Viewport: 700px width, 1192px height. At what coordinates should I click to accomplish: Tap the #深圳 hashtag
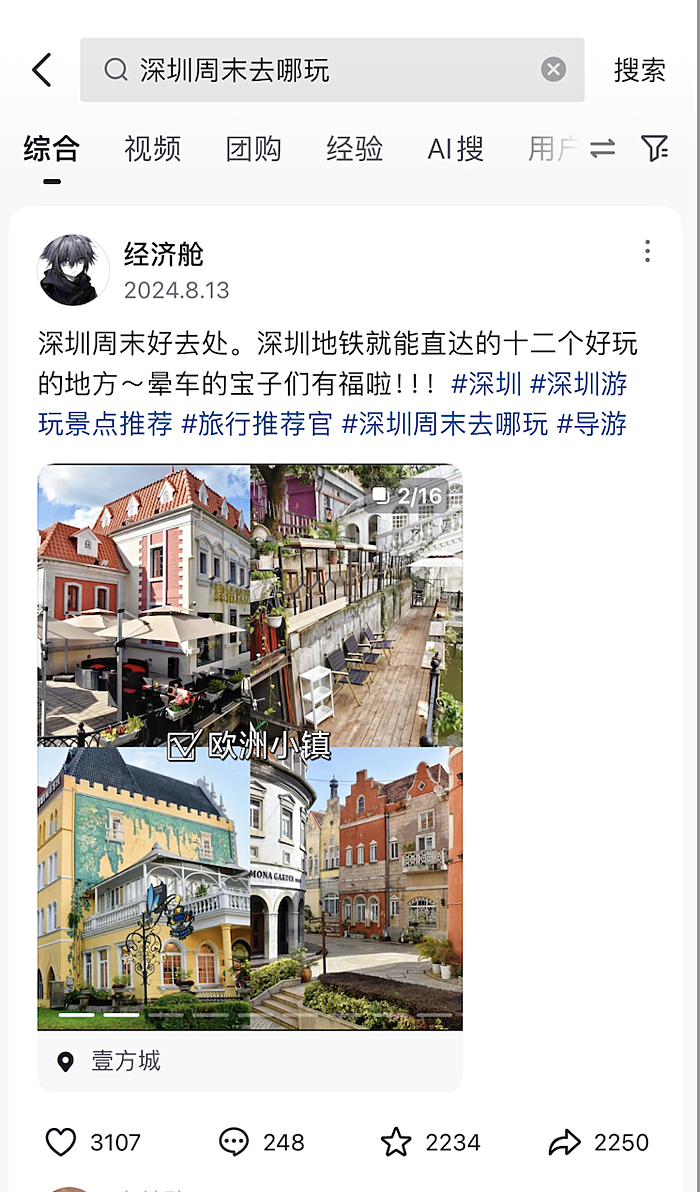point(486,384)
